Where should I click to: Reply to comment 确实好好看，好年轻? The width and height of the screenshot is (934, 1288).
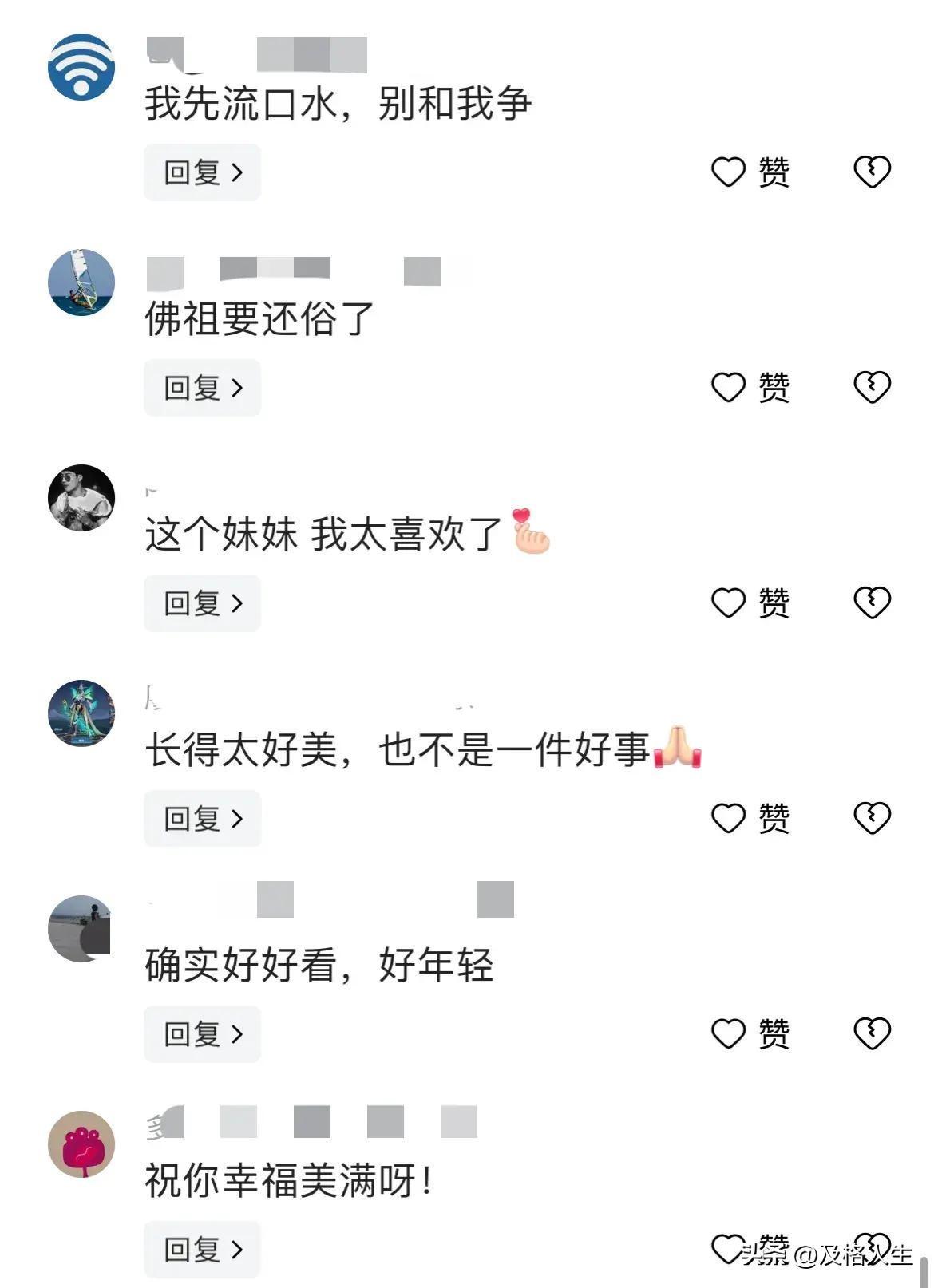point(202,1034)
